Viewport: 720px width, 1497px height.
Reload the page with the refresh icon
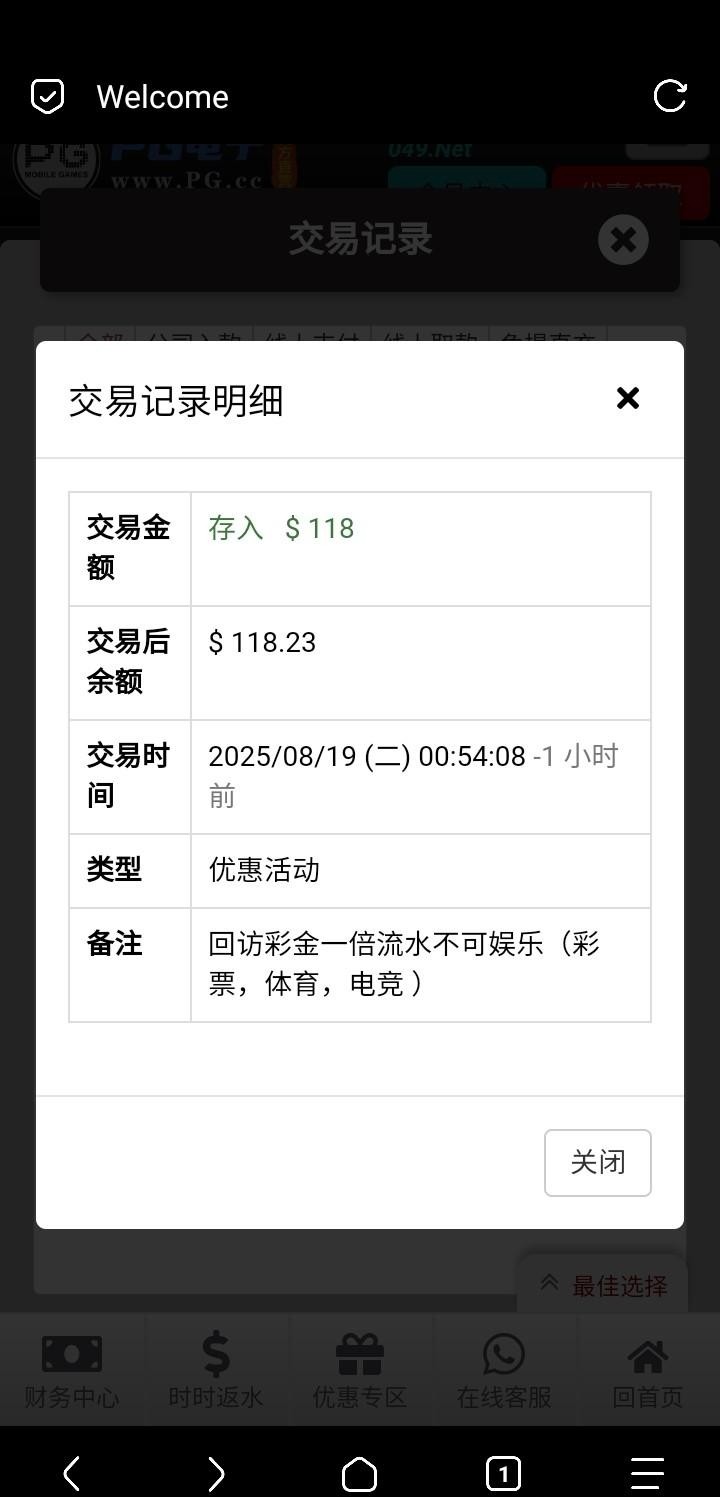click(x=669, y=96)
